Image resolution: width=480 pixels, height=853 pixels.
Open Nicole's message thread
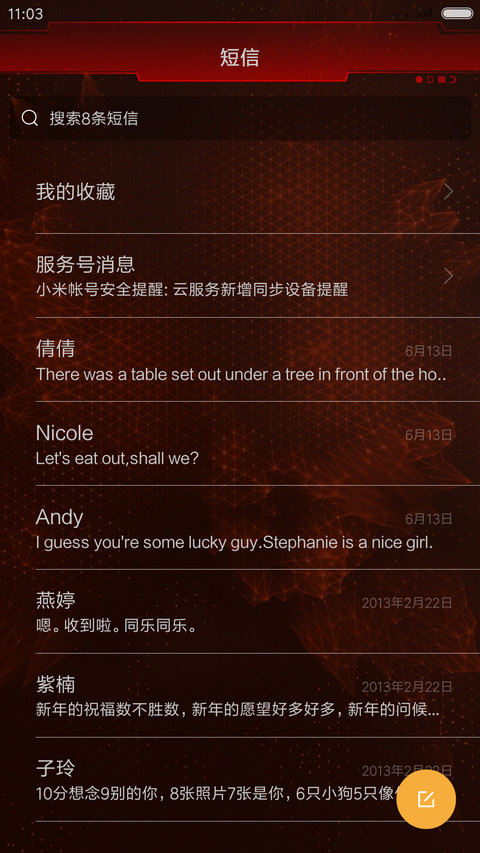tap(240, 443)
